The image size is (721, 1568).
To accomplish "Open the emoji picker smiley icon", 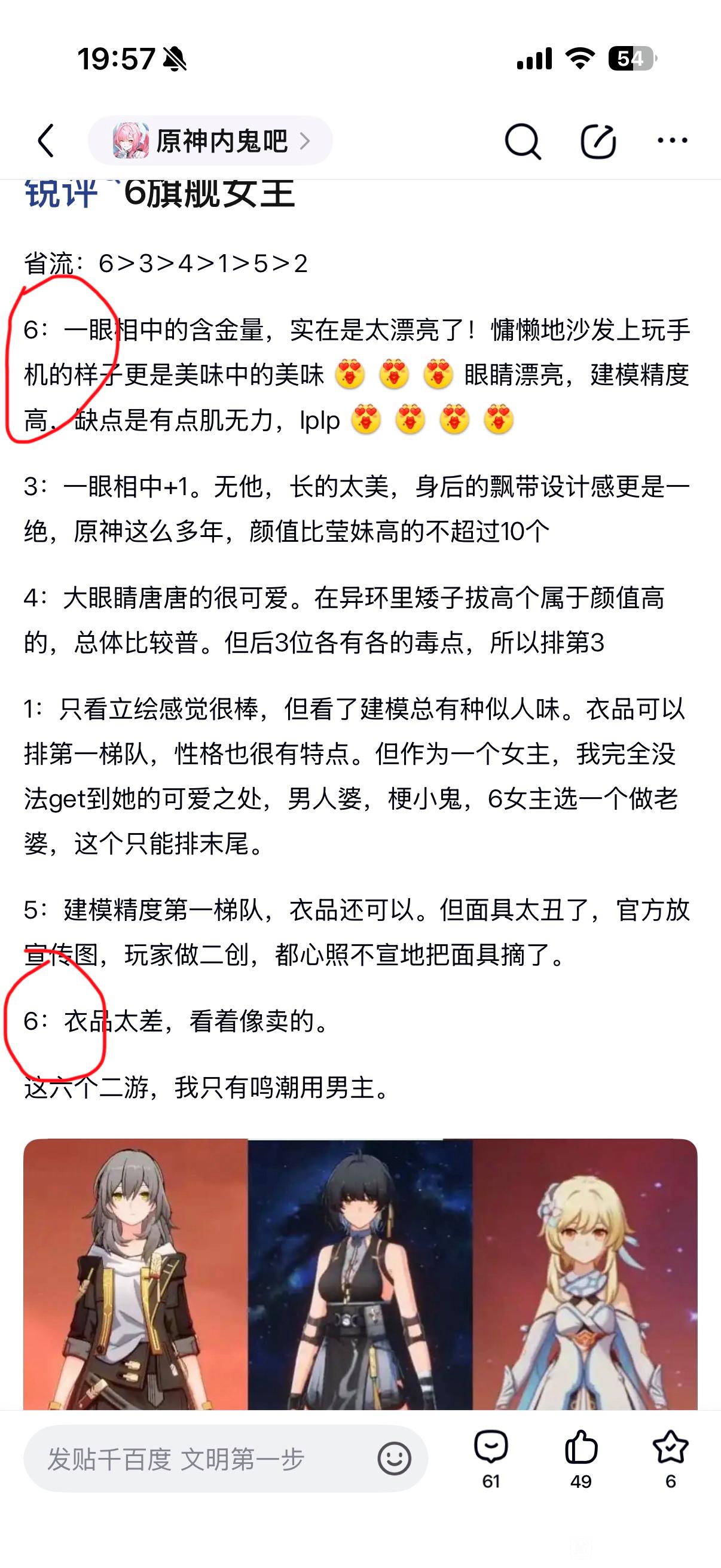I will pos(394,1459).
